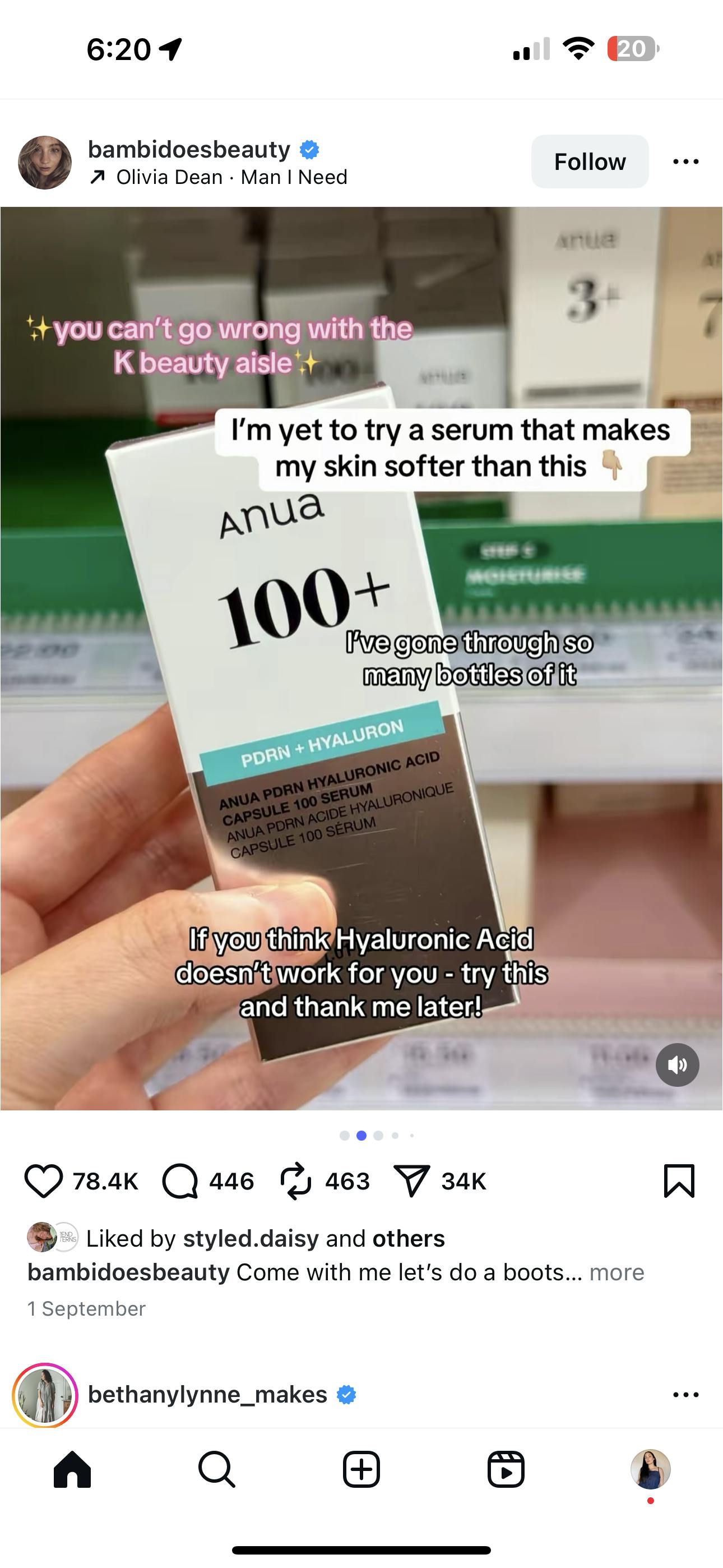
Task: Open bethanylynne_makes' story ring
Action: (x=45, y=1395)
